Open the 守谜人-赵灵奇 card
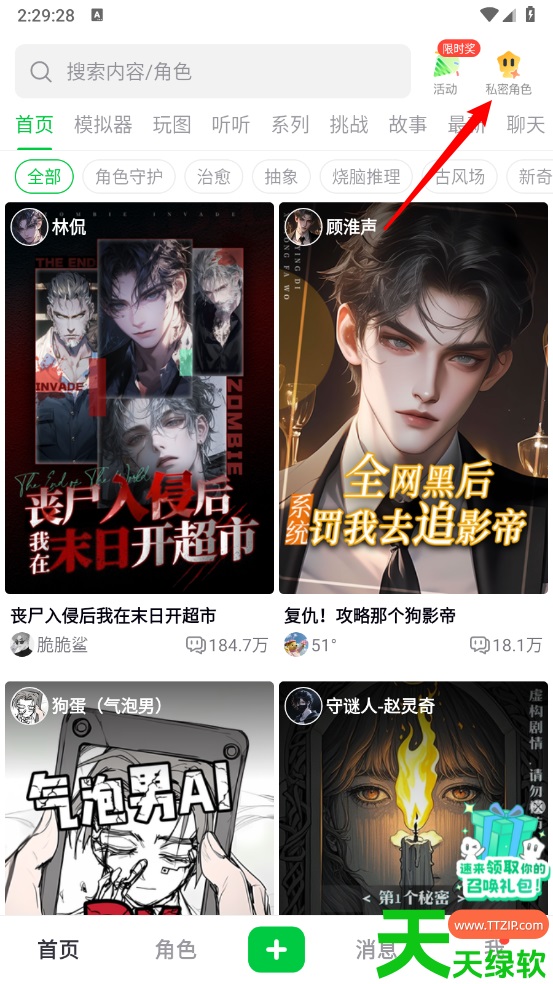 tap(414, 797)
